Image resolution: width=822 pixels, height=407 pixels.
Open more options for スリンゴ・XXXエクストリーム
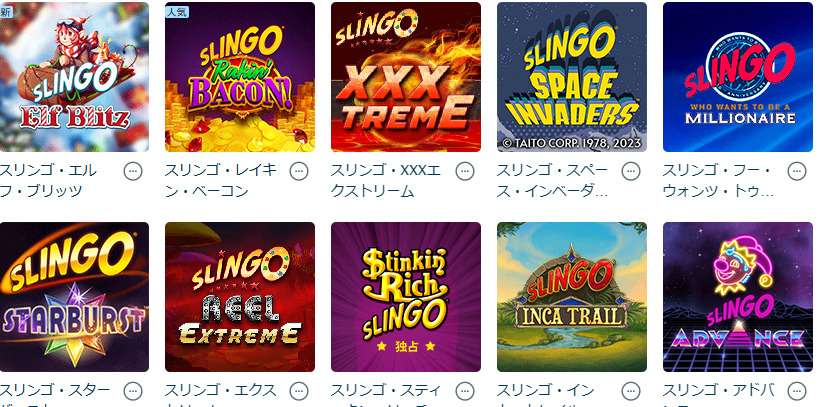tap(465, 171)
